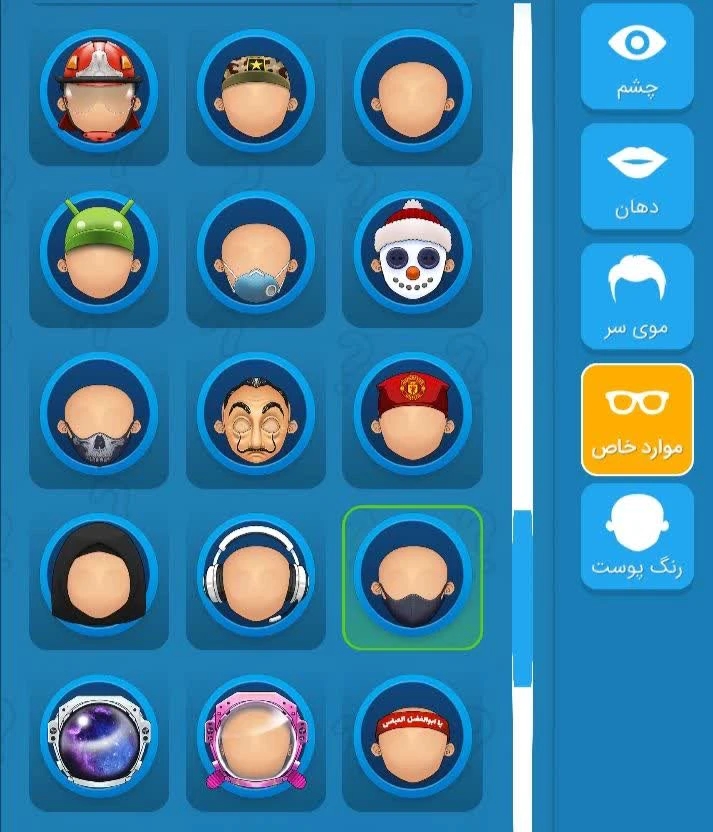Choose the galaxy astronaut helmet
Screen dimensions: 713x832
[99, 738]
